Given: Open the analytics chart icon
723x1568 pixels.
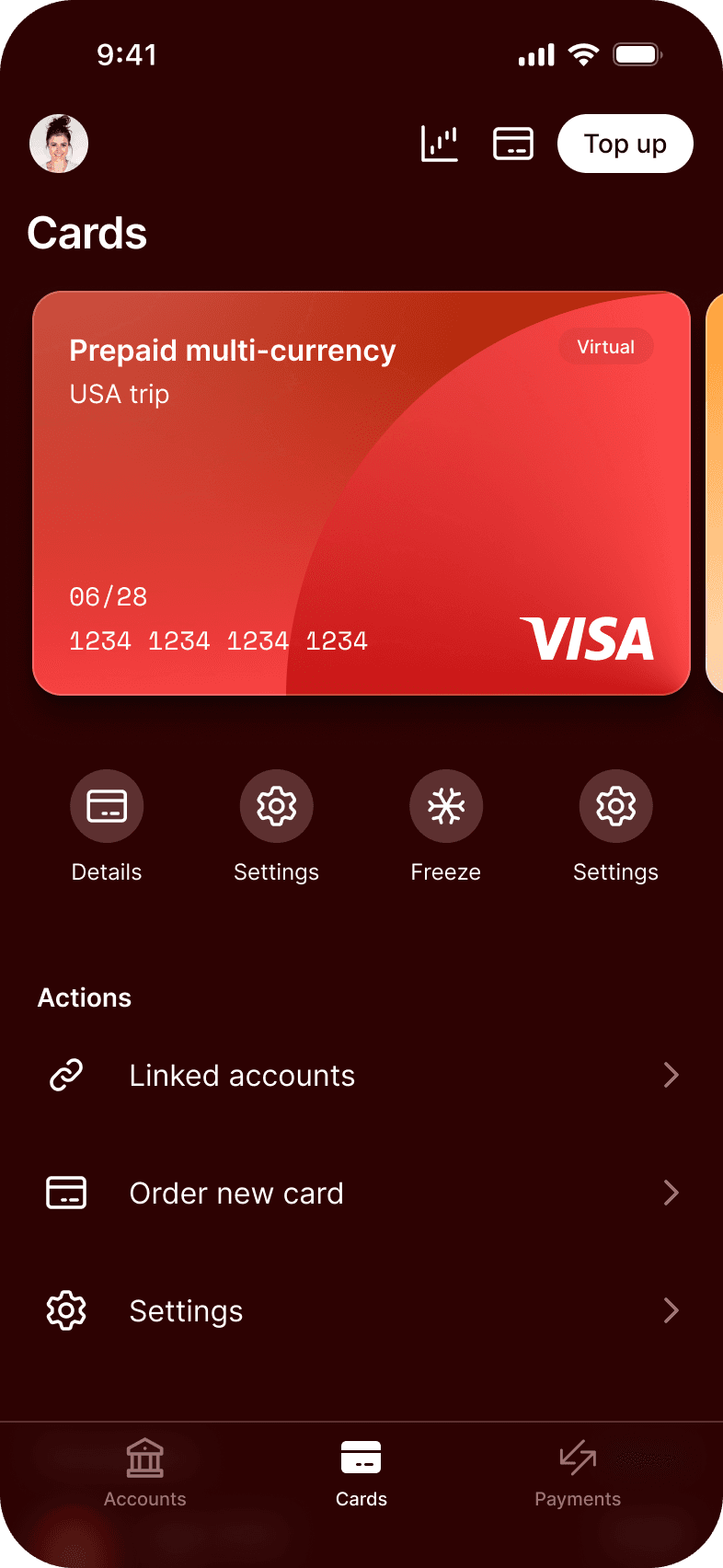Looking at the screenshot, I should (440, 144).
